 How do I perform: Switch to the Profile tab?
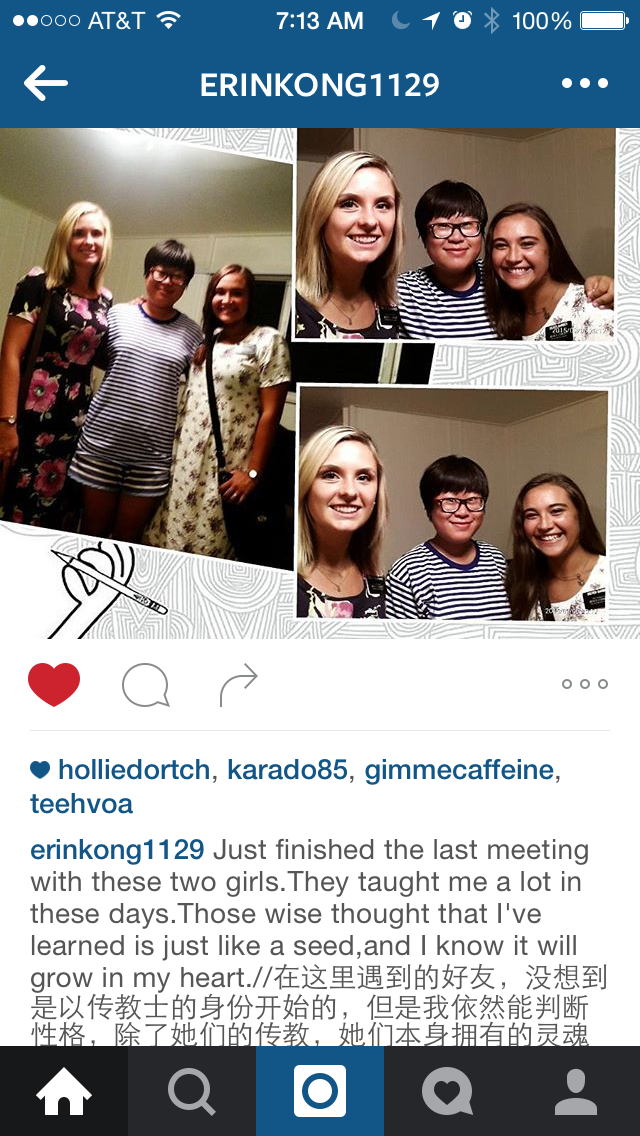coord(576,1092)
